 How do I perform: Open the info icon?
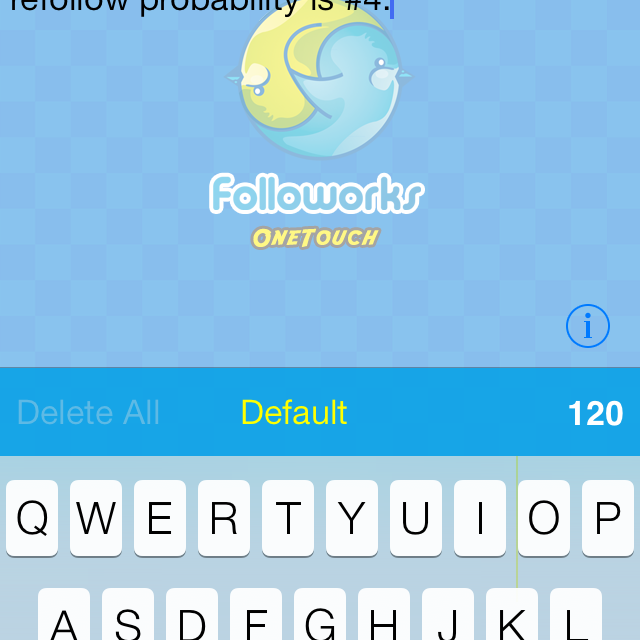coord(588,326)
